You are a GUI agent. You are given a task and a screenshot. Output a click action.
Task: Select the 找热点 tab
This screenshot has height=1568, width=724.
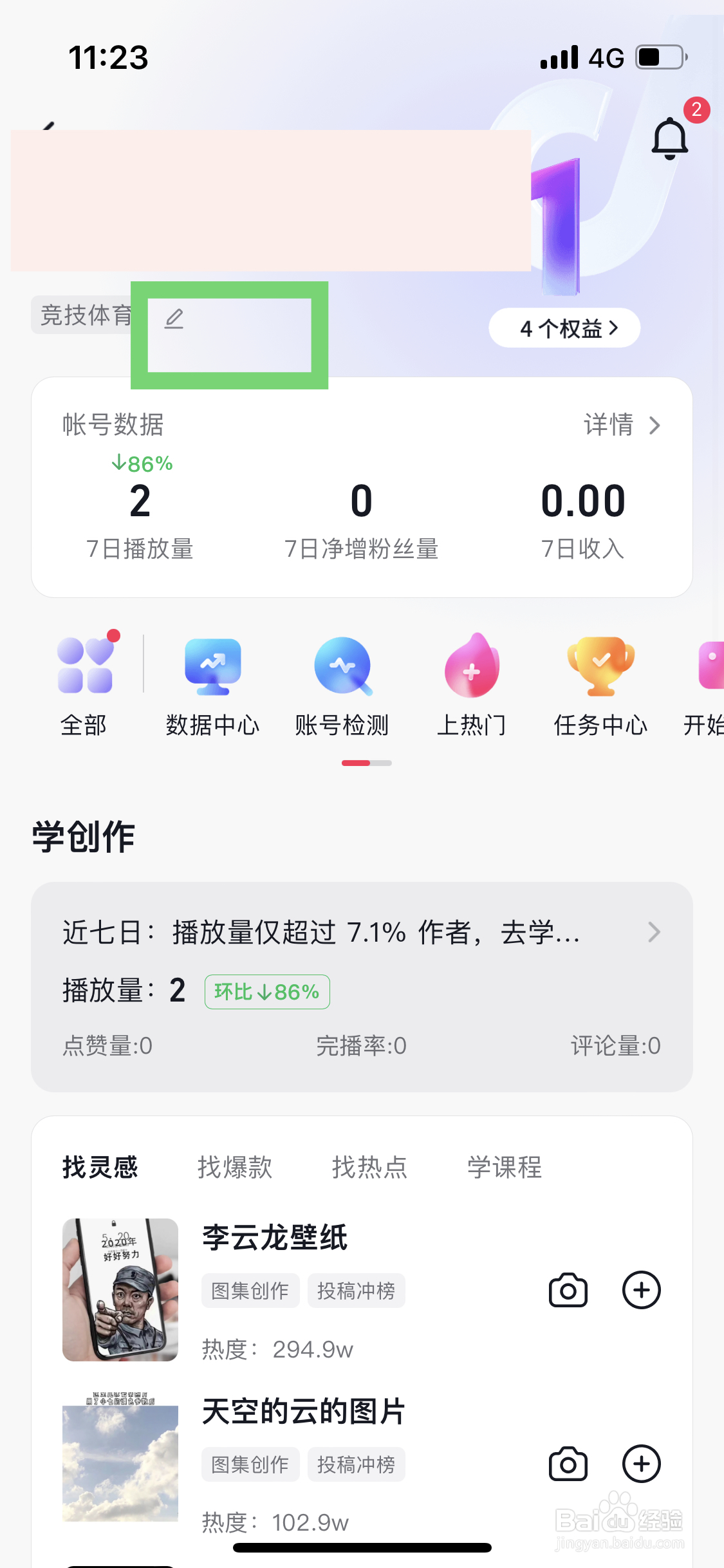pyautogui.click(x=369, y=1167)
